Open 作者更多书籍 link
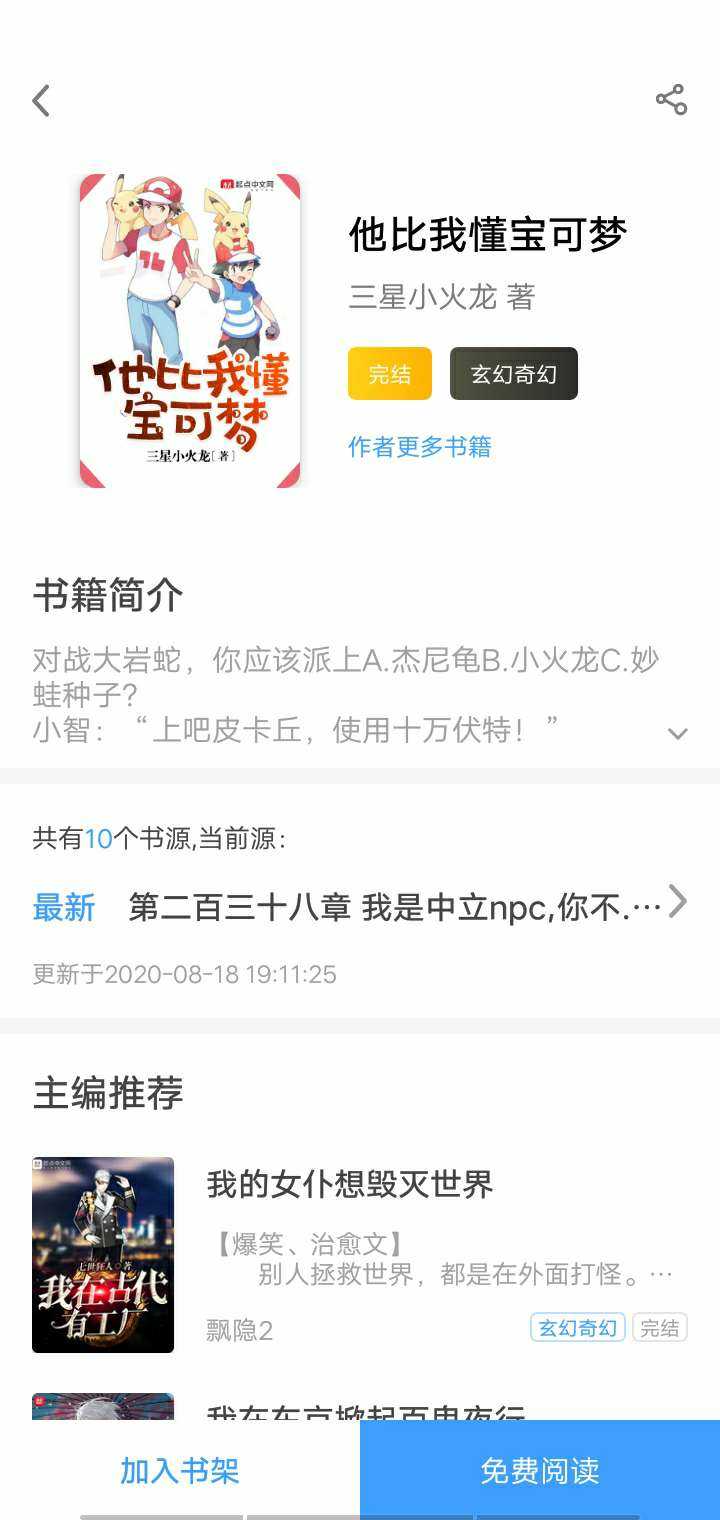The width and height of the screenshot is (720, 1520). click(419, 447)
